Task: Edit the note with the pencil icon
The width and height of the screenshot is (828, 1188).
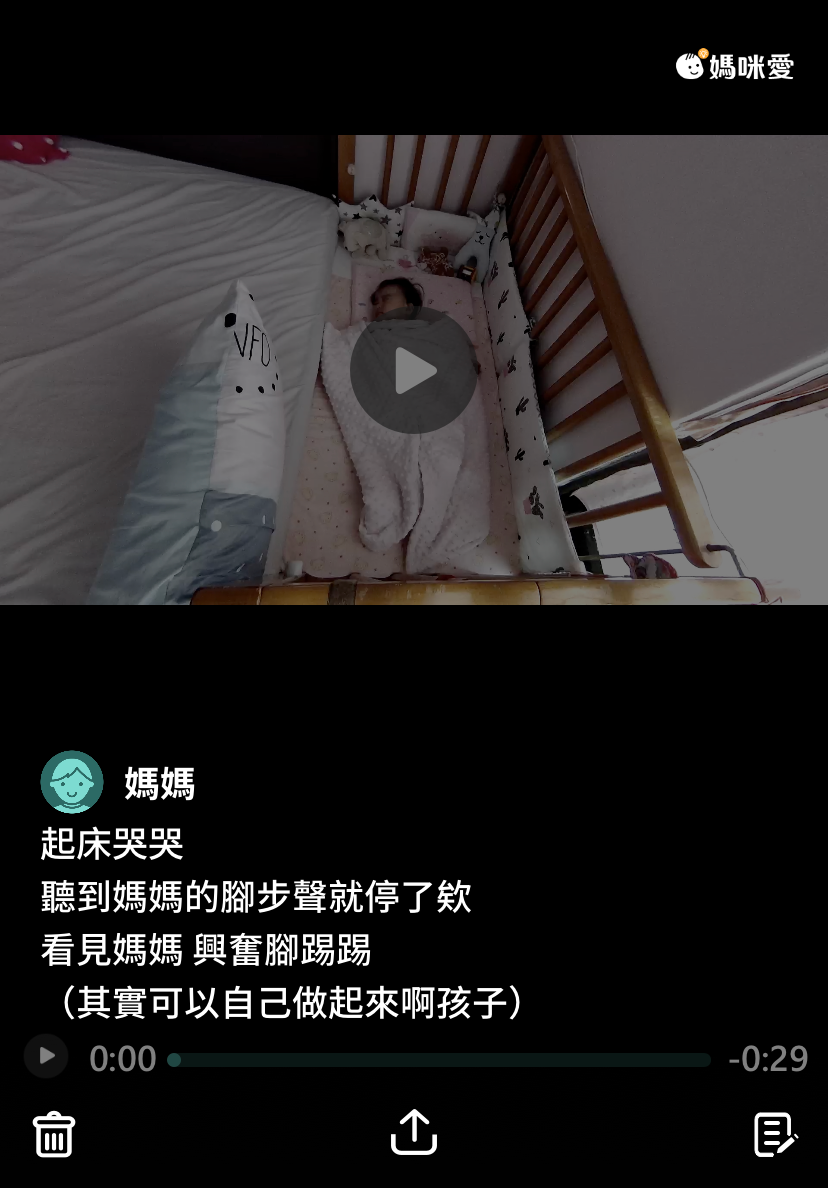Action: tap(775, 1134)
